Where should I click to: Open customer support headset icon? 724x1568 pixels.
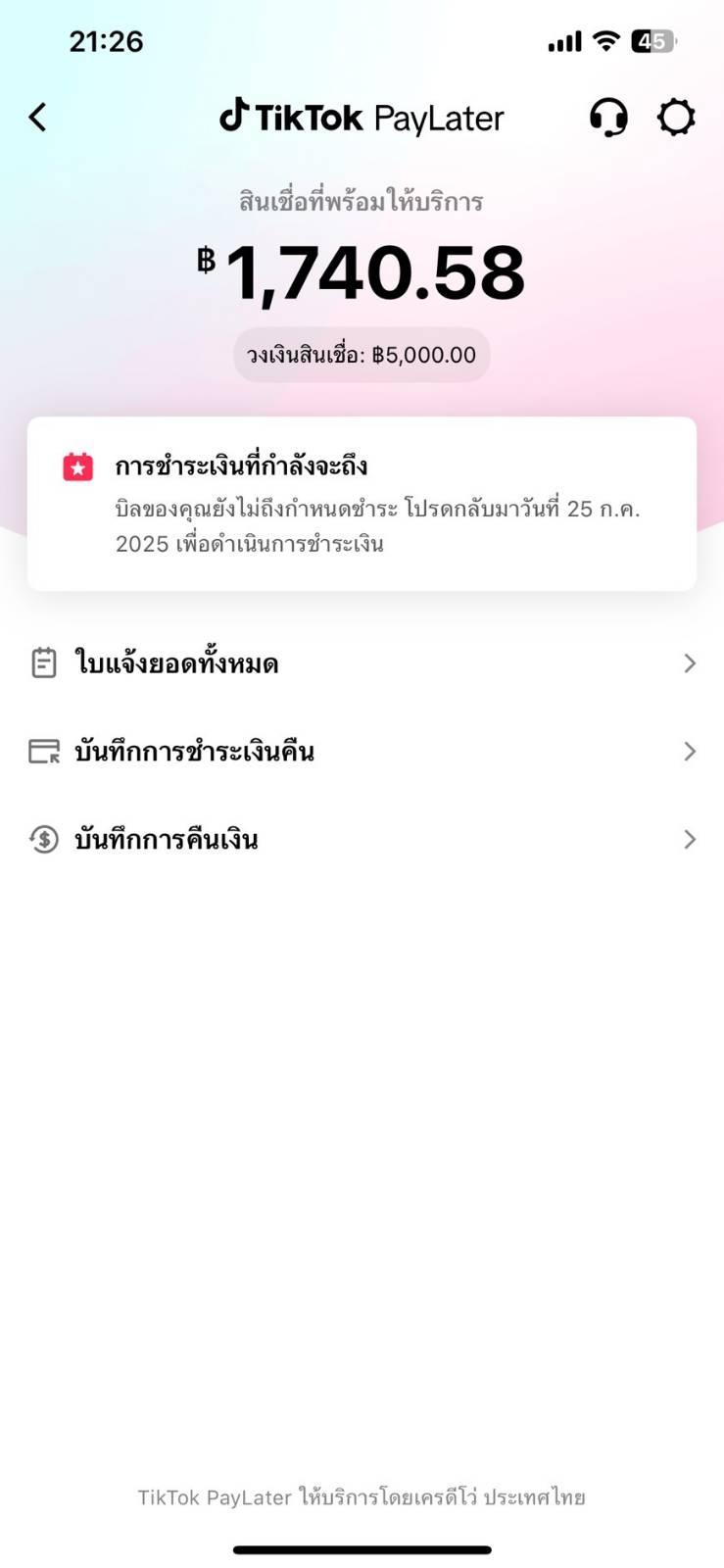[607, 118]
